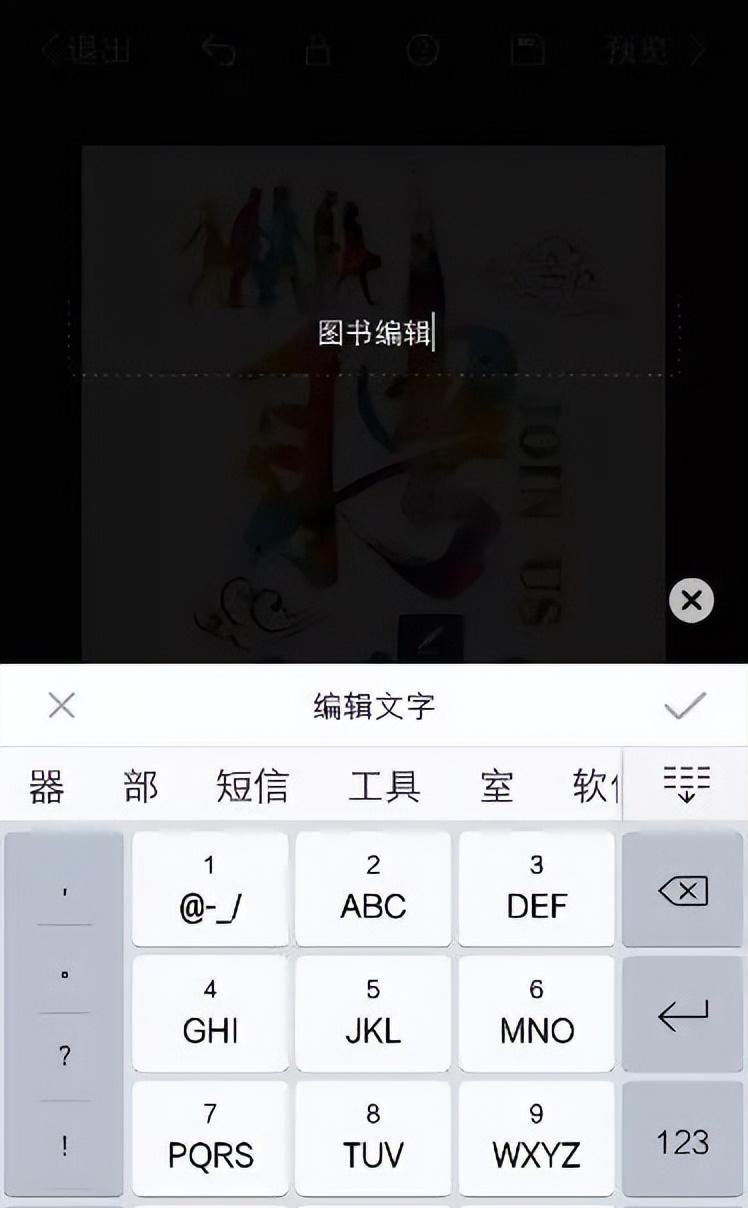Hit the backspace key

pyautogui.click(x=683, y=890)
